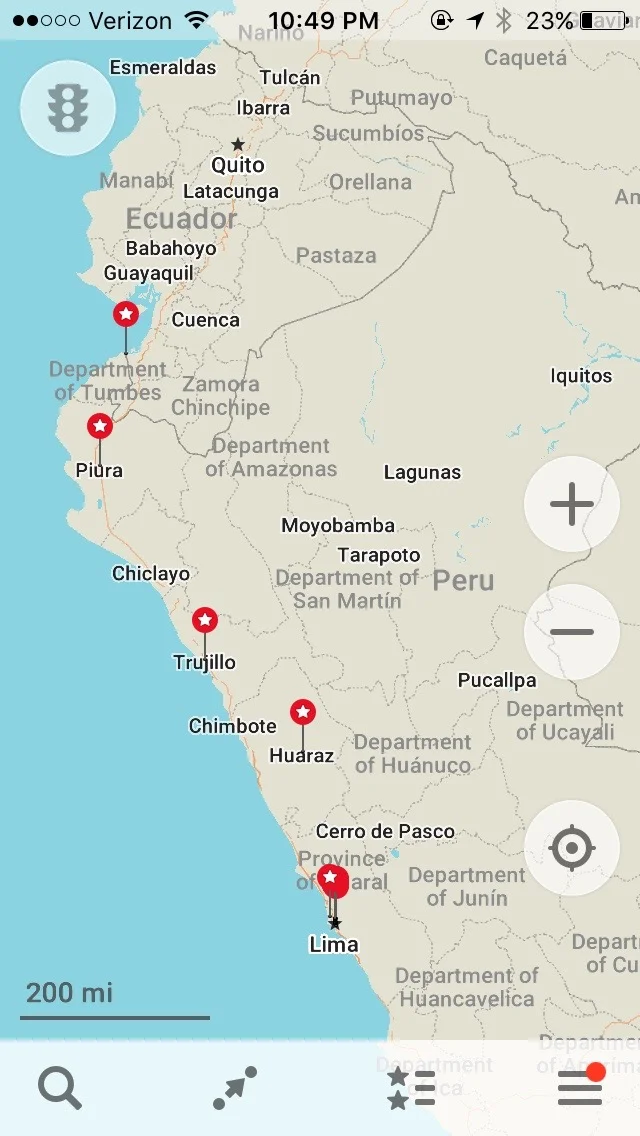
Task: Select the bookmark pin above Piura
Action: coord(100,426)
